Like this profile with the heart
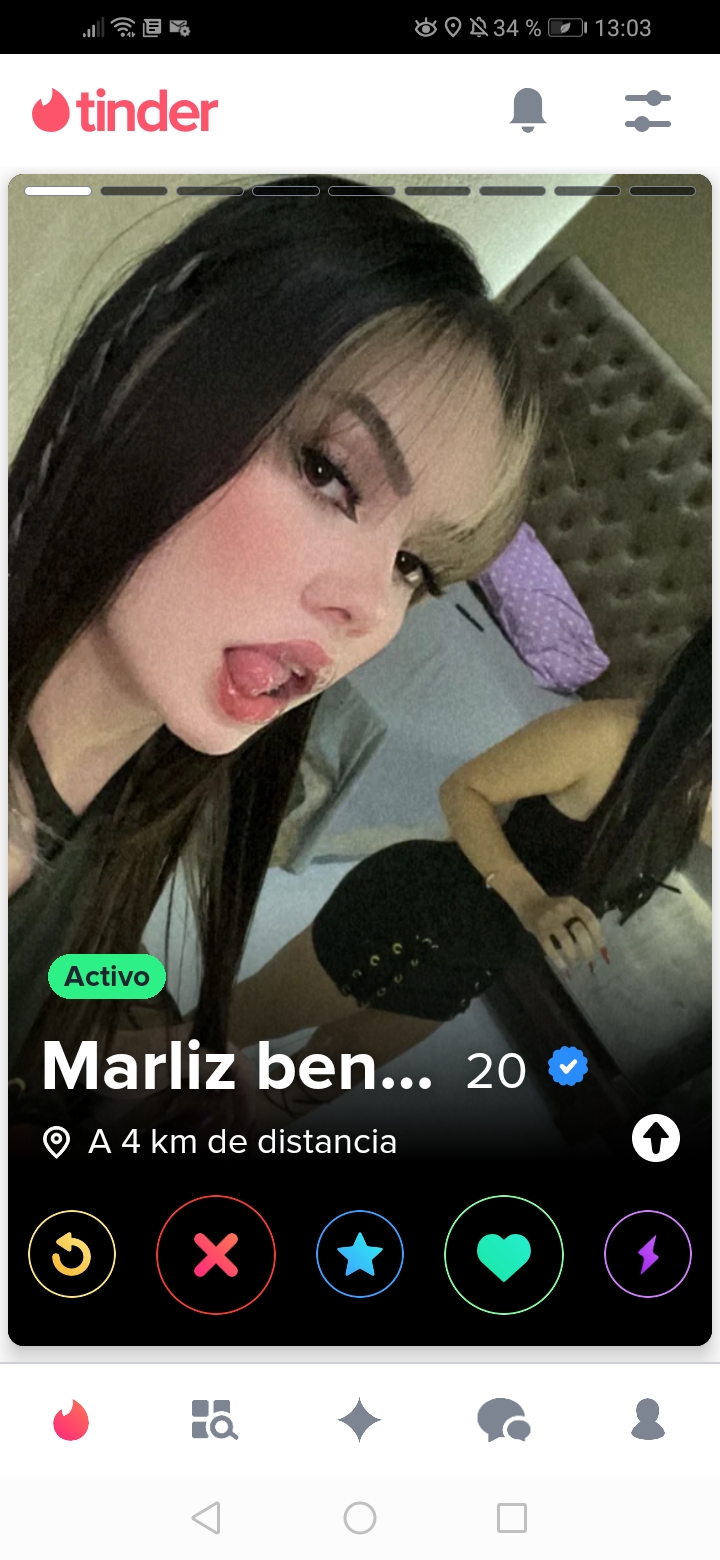 [x=504, y=1254]
